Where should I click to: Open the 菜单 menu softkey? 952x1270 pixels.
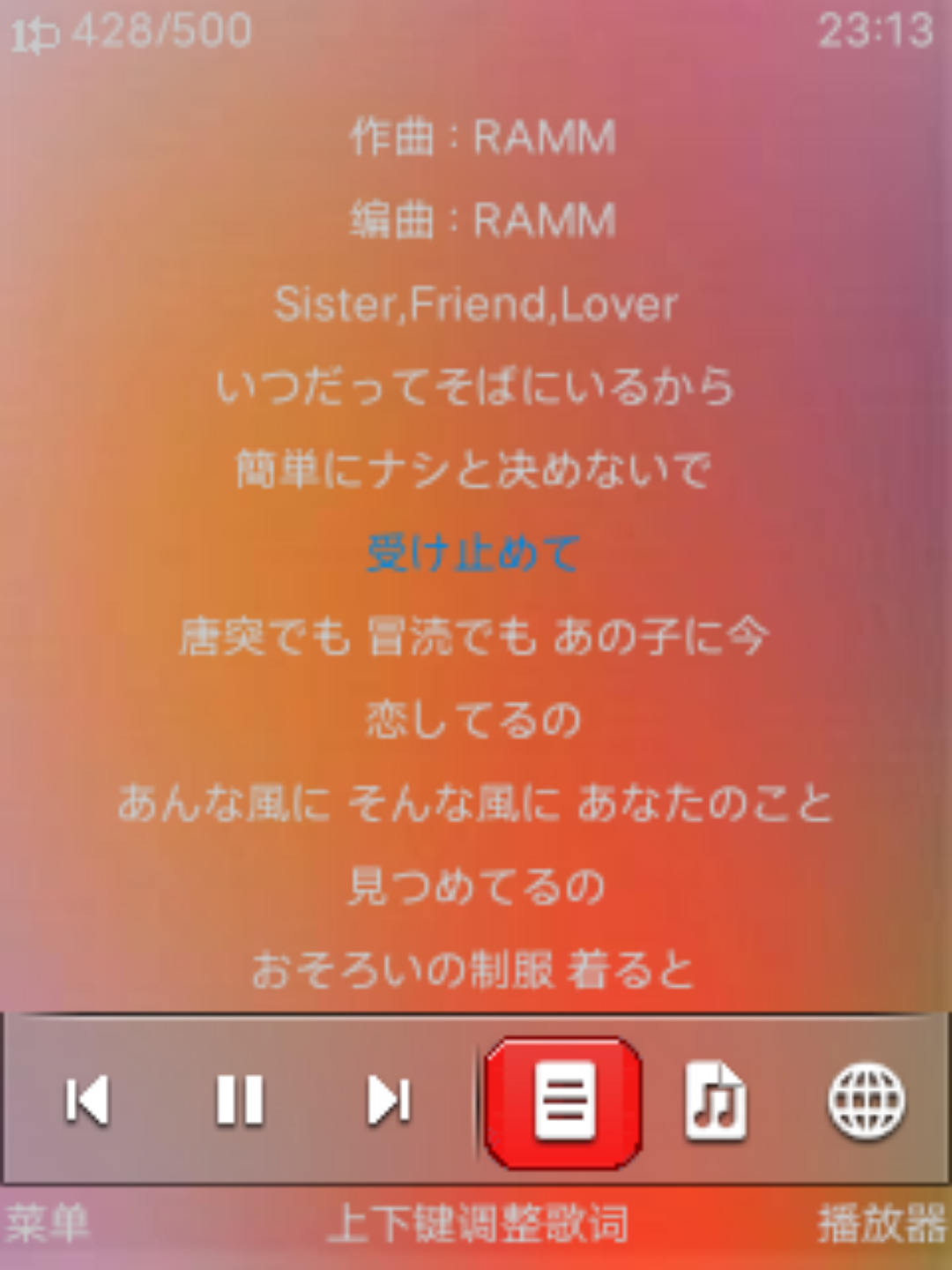coord(48,1224)
